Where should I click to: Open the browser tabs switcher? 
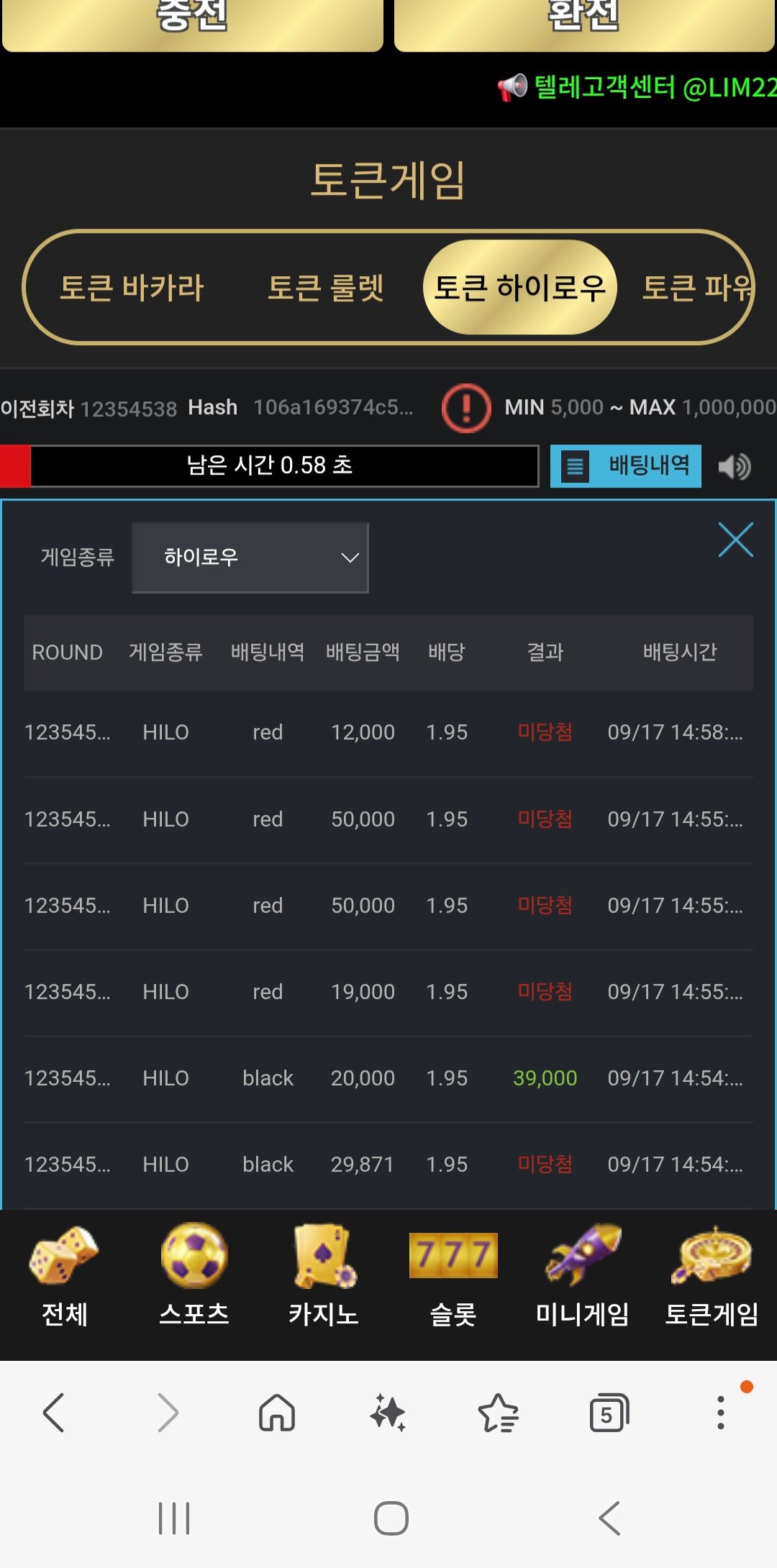pyautogui.click(x=609, y=1413)
